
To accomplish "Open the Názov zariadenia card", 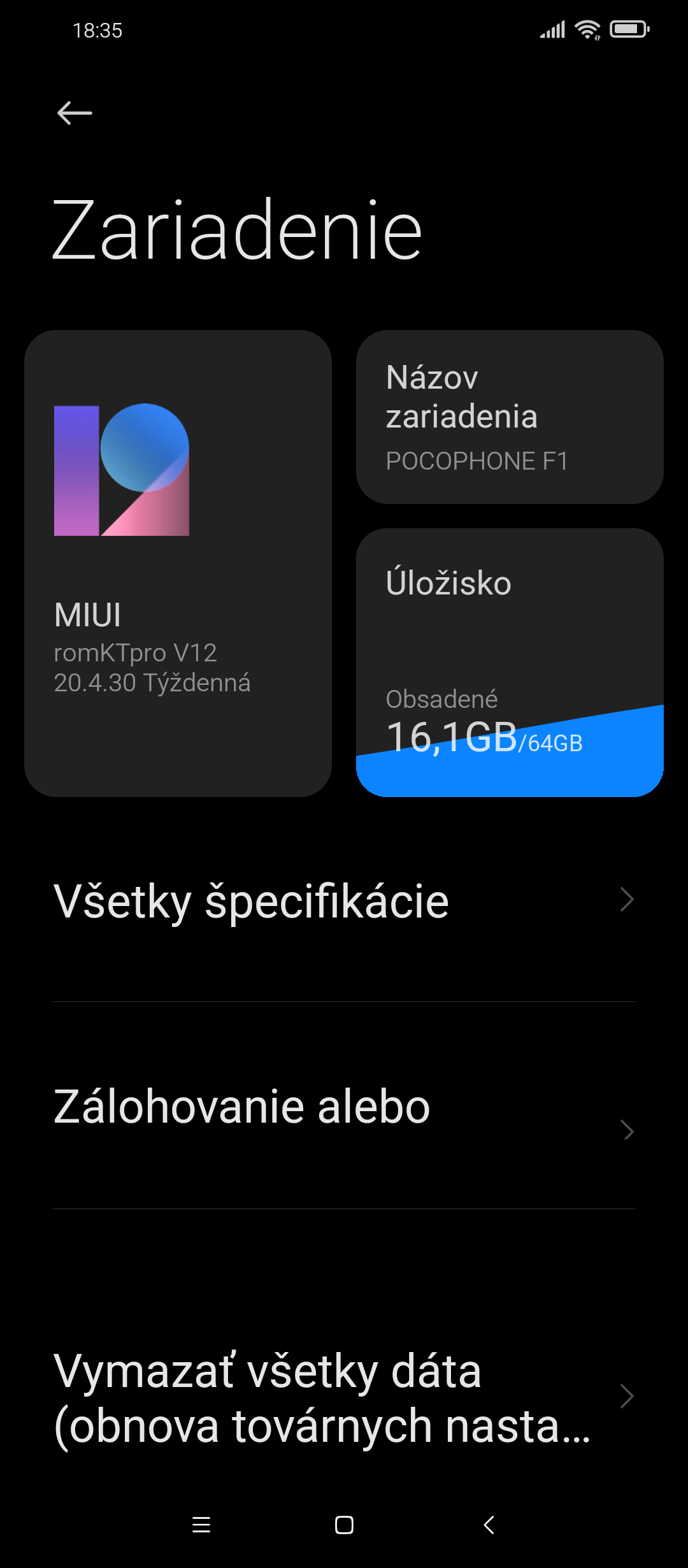I will (510, 417).
